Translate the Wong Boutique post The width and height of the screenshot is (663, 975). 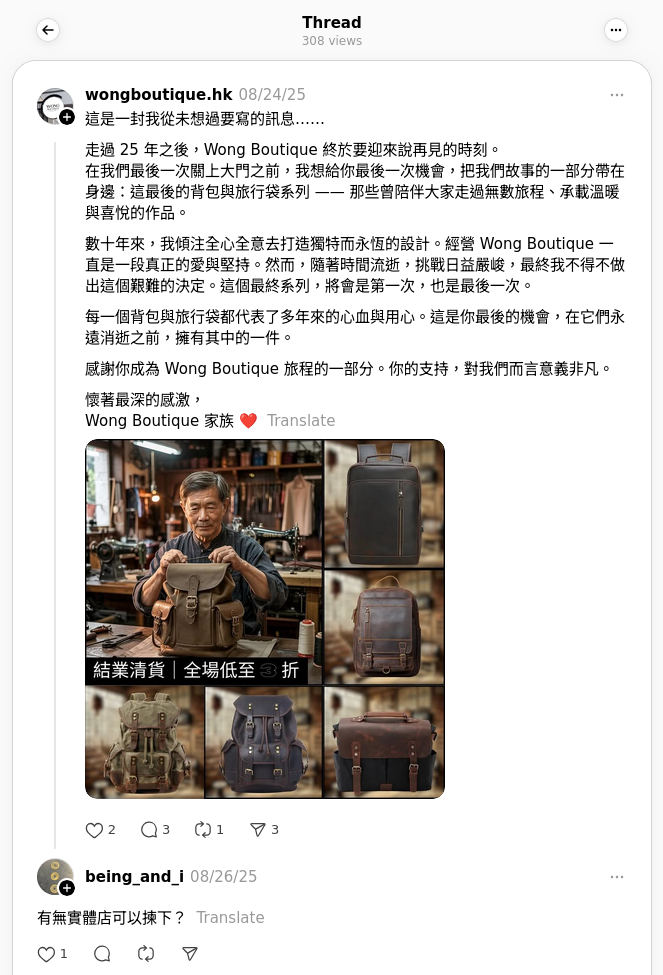click(x=301, y=421)
